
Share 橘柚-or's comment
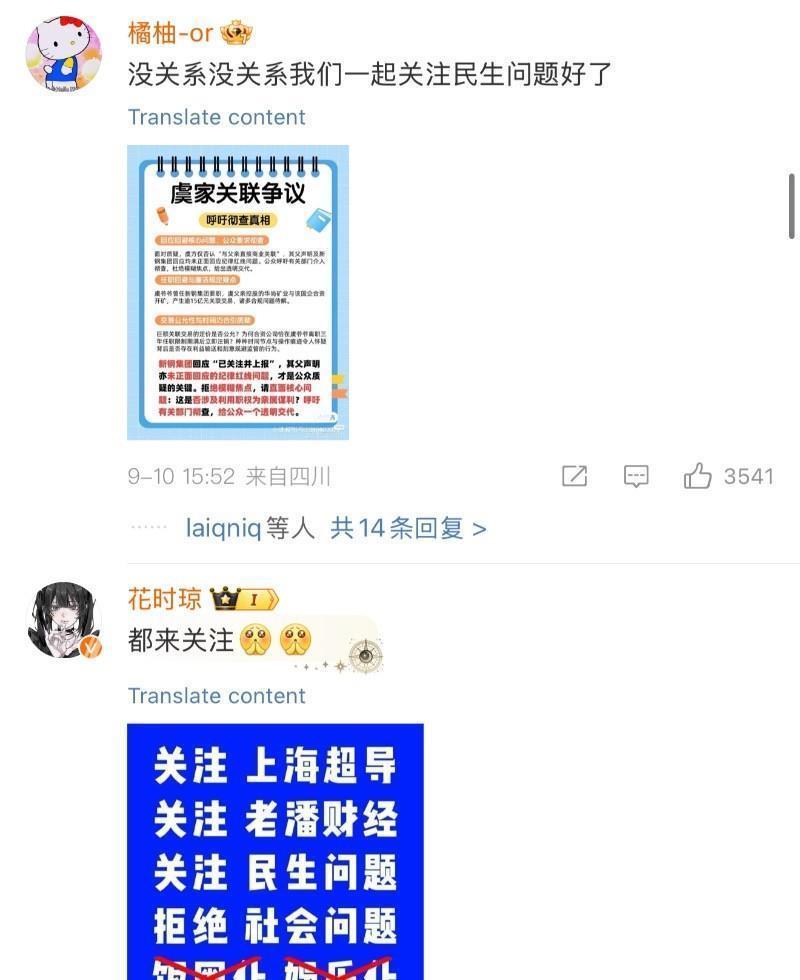click(x=574, y=476)
